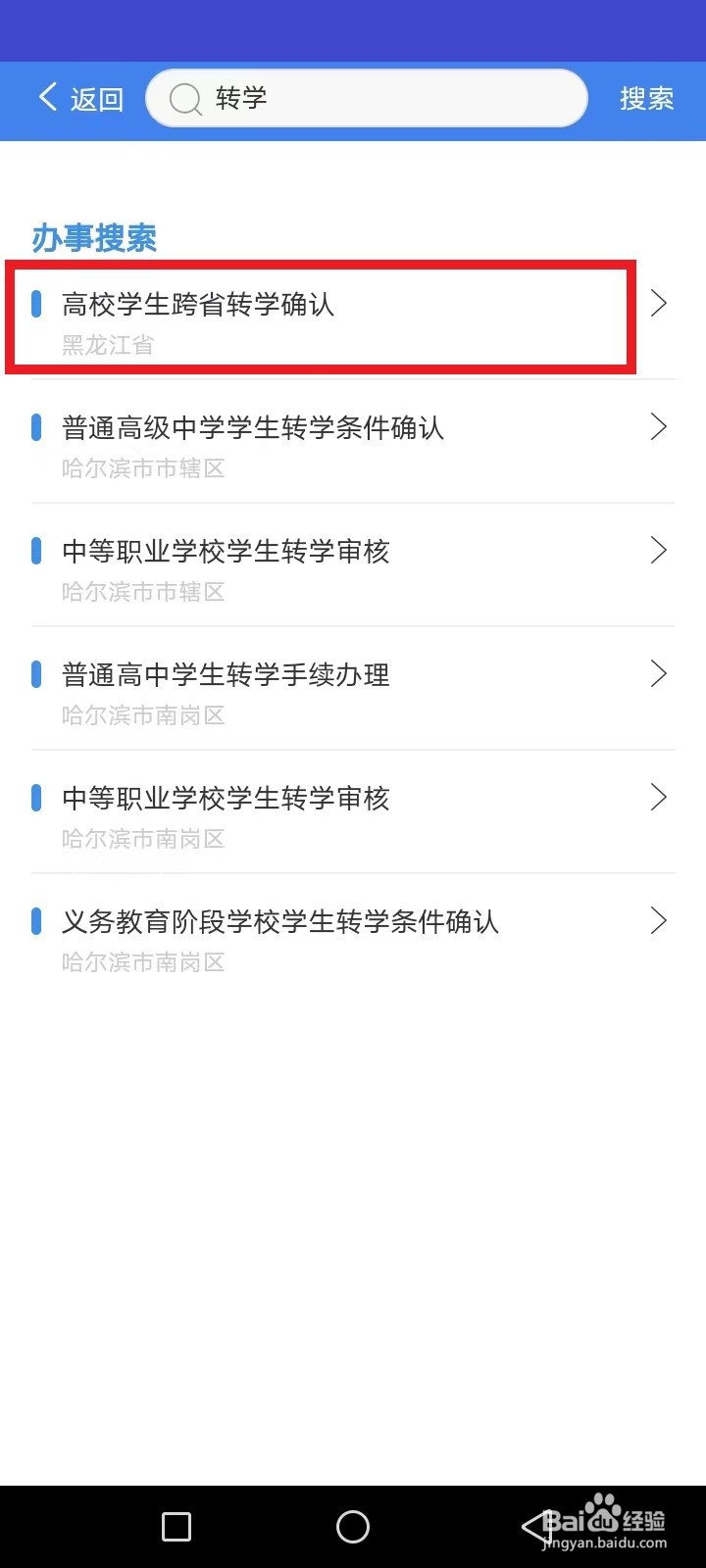
Task: Tap the Android recent apps square icon
Action: tap(176, 1526)
